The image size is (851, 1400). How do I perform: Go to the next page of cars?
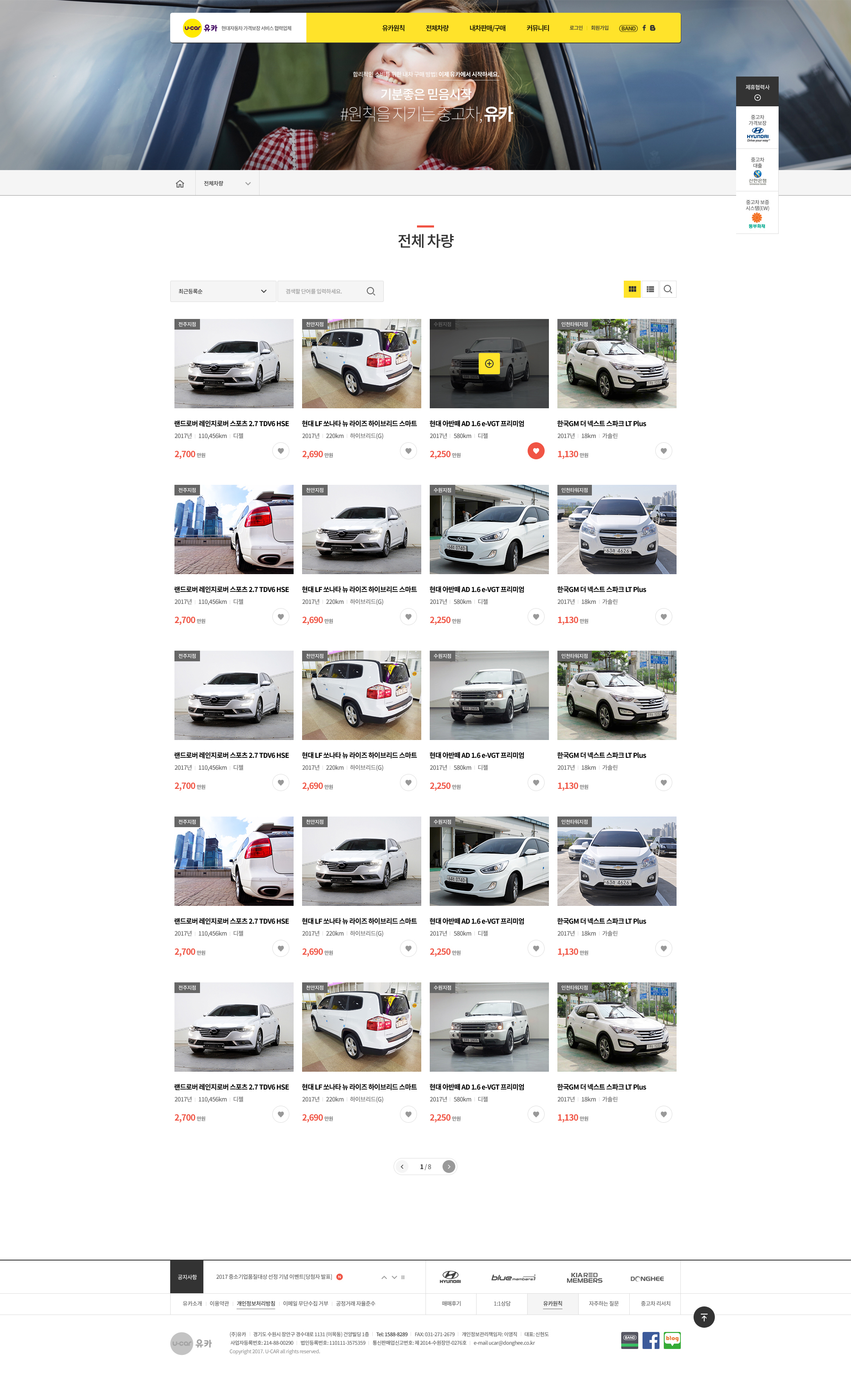point(448,1167)
